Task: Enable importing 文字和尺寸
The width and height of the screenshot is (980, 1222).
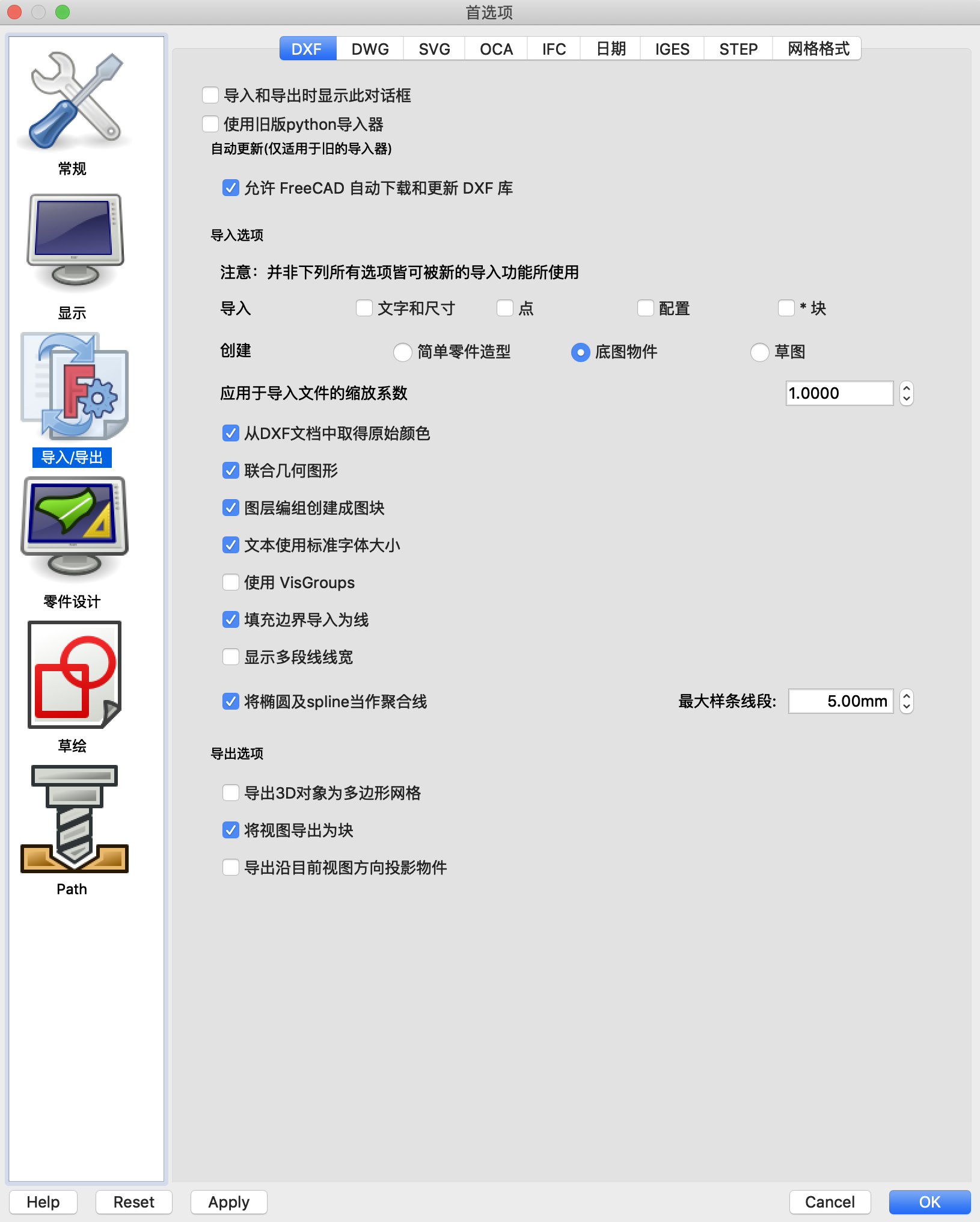Action: point(364,309)
